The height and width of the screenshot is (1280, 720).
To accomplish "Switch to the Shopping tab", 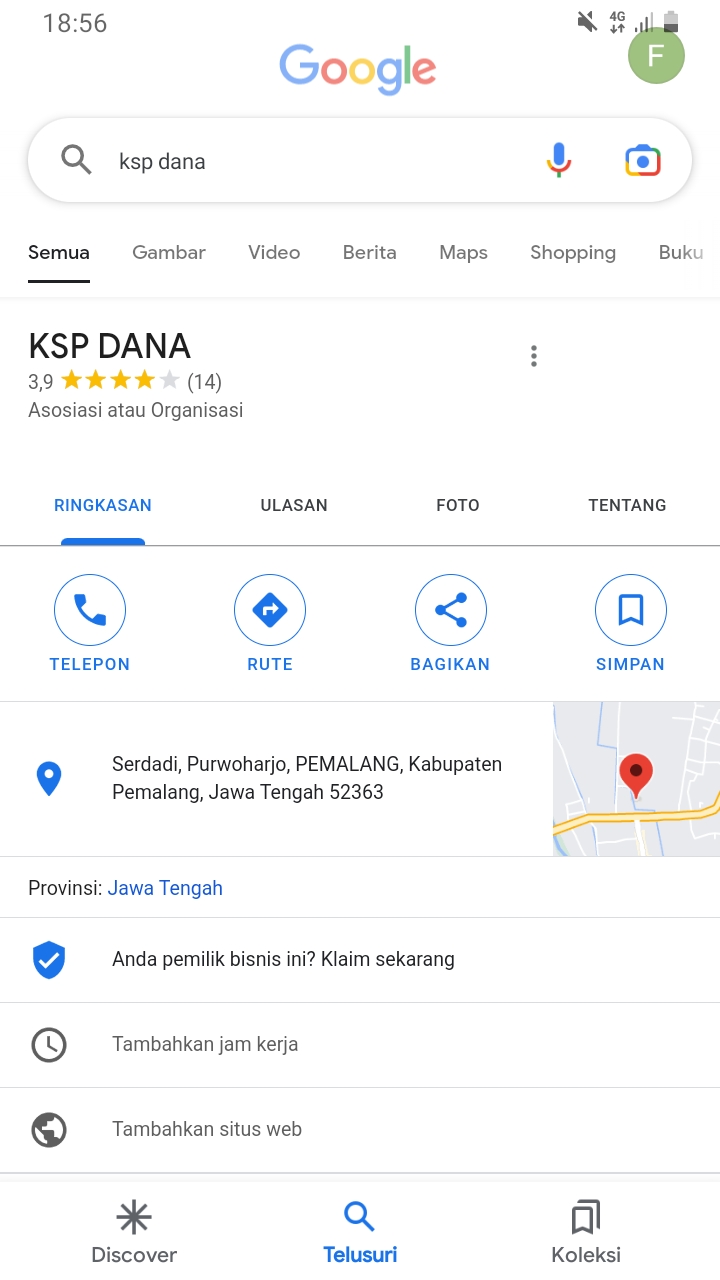I will pyautogui.click(x=572, y=253).
